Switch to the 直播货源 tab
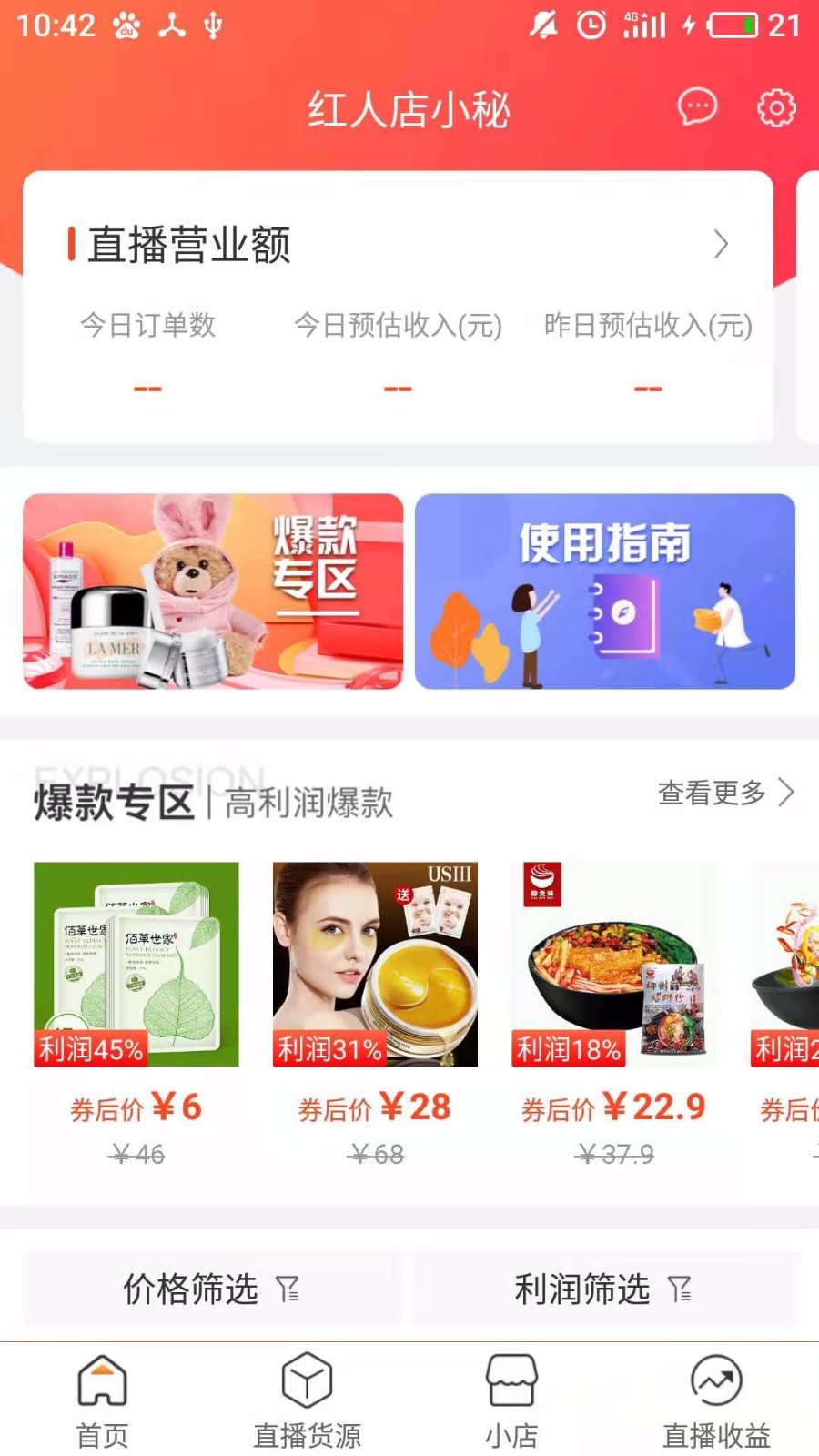Screen dimensions: 819x1456 307,1401
